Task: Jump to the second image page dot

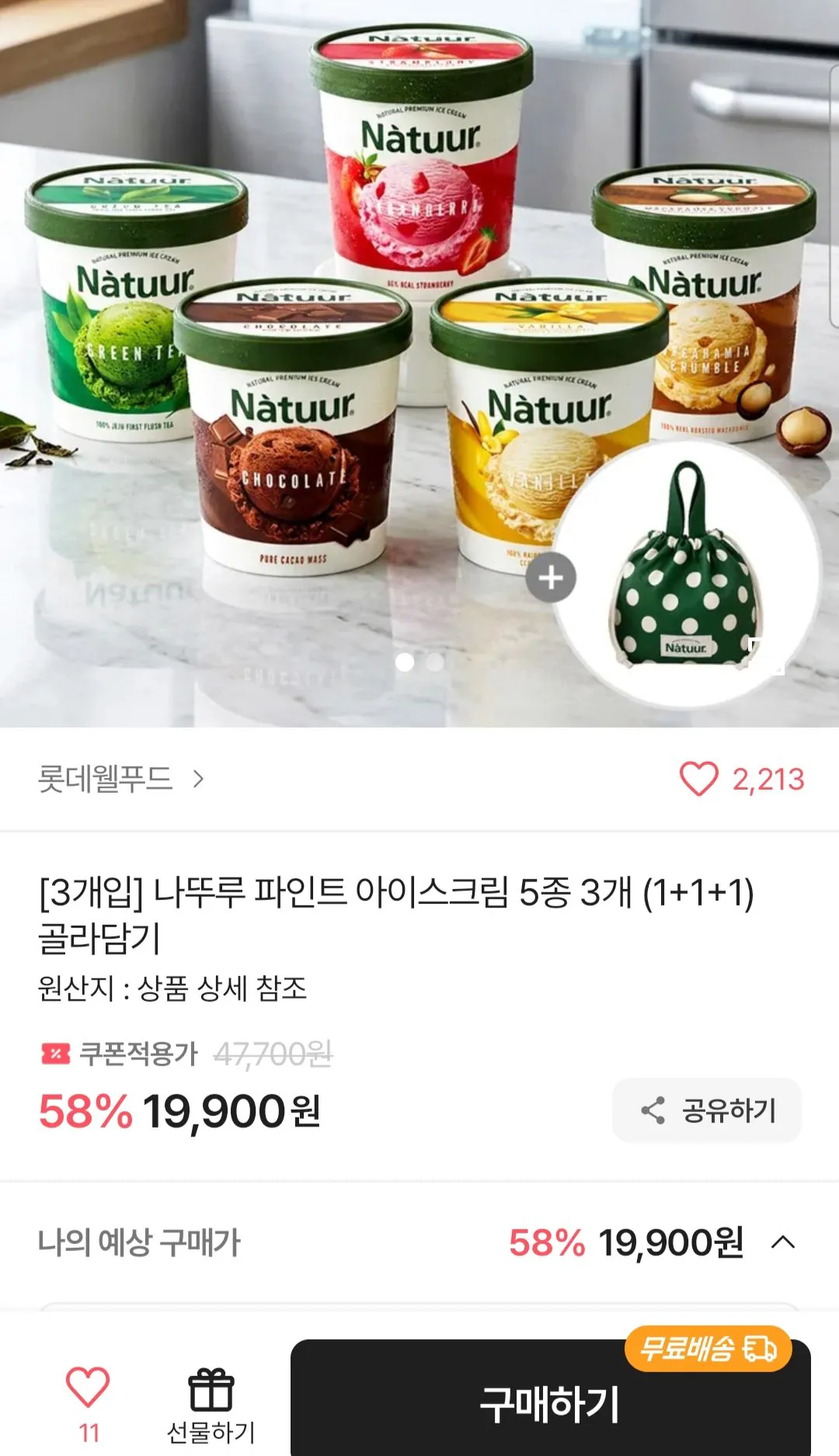Action: (435, 662)
